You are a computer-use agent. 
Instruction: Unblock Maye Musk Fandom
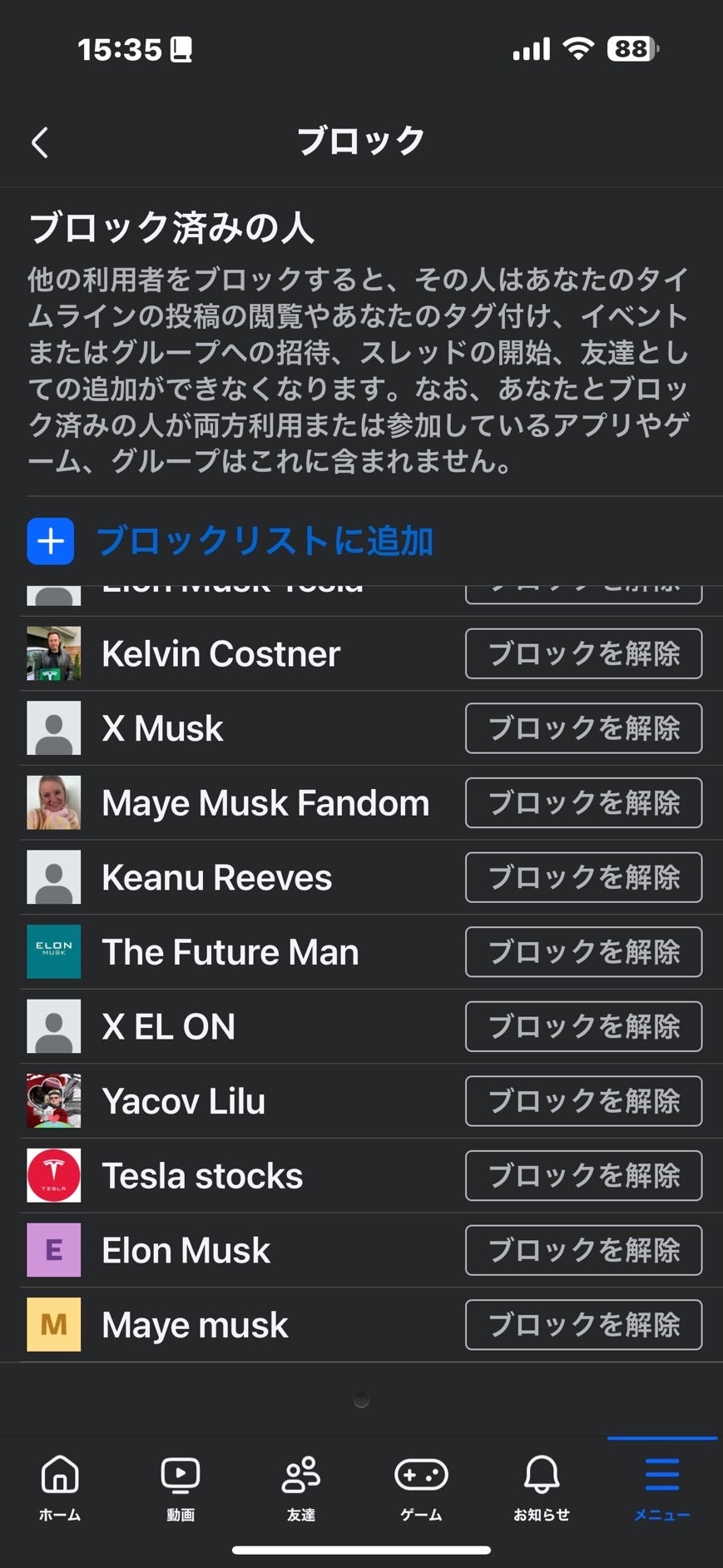coord(583,803)
